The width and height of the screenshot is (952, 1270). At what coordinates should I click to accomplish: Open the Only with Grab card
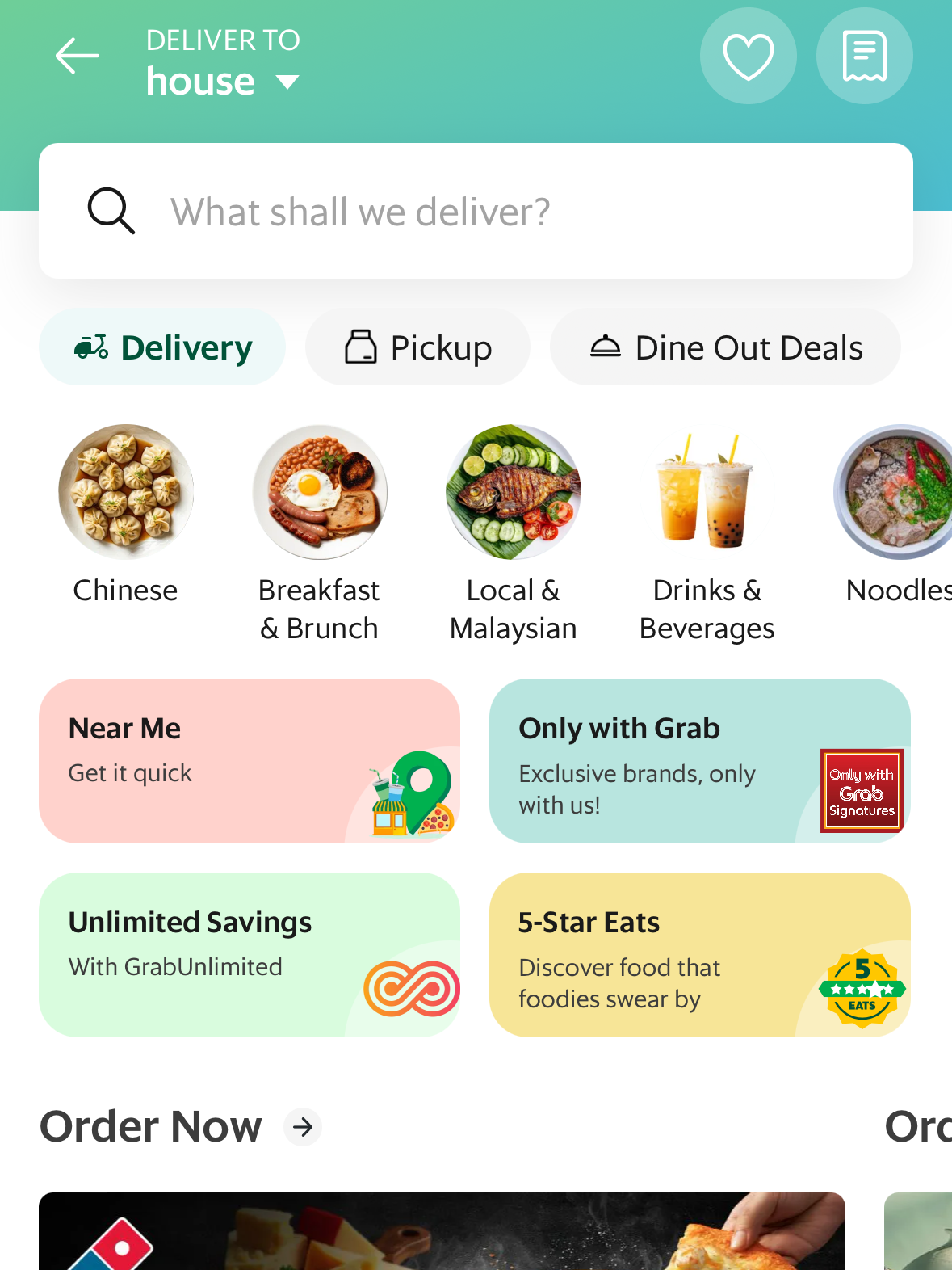pos(699,761)
